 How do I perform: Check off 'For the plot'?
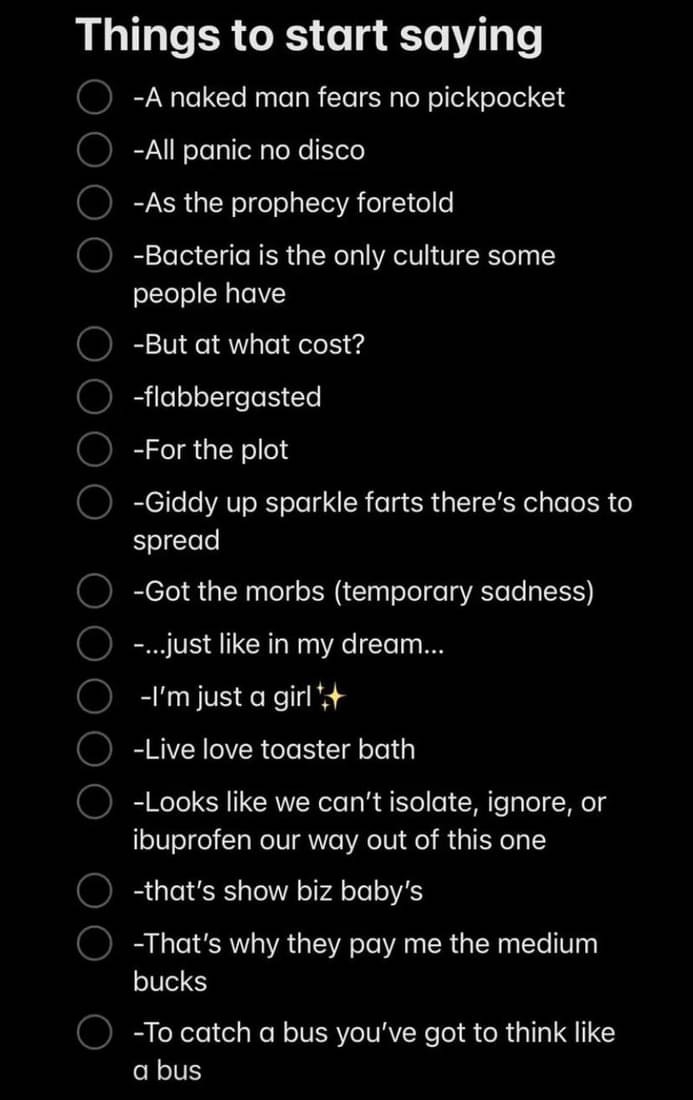94,451
